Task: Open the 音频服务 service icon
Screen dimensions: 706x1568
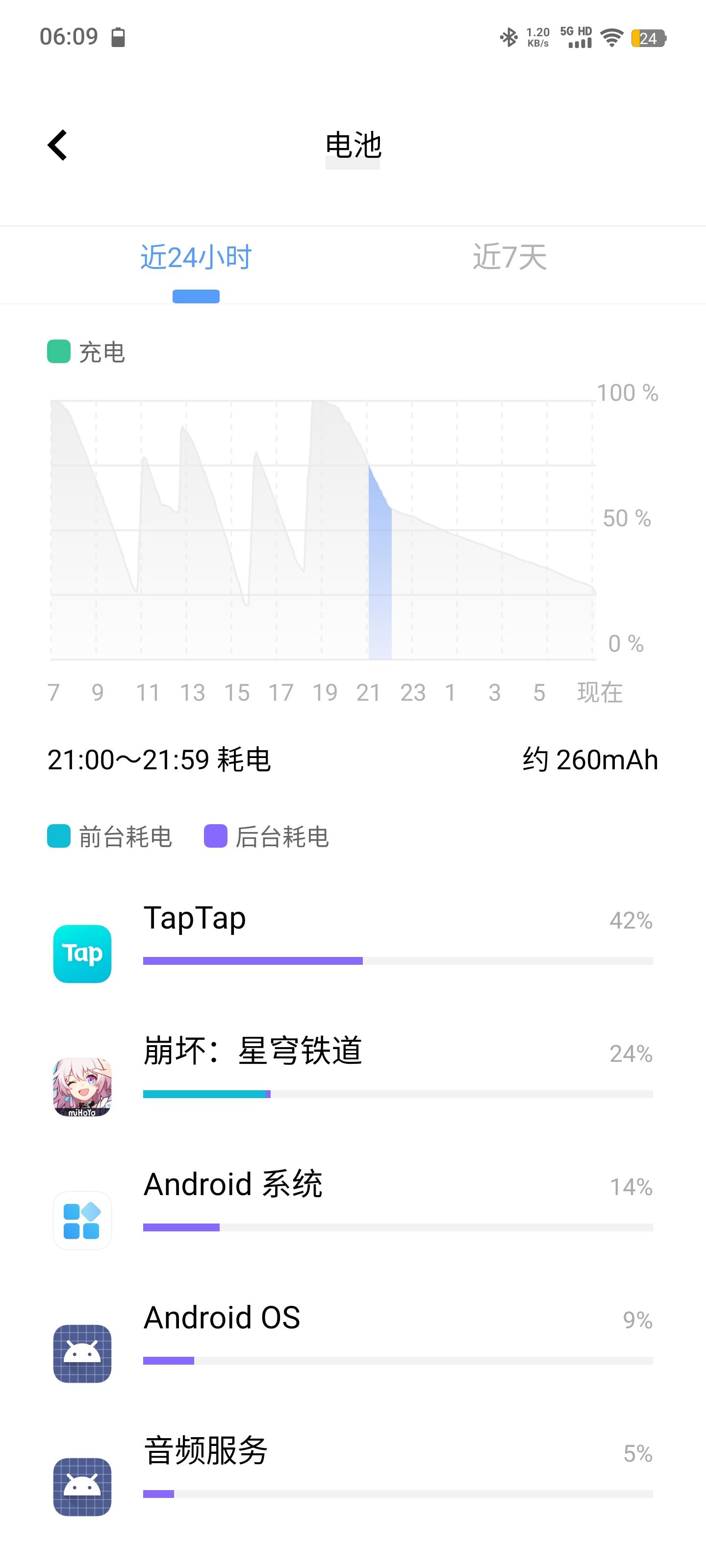Action: click(x=82, y=1487)
